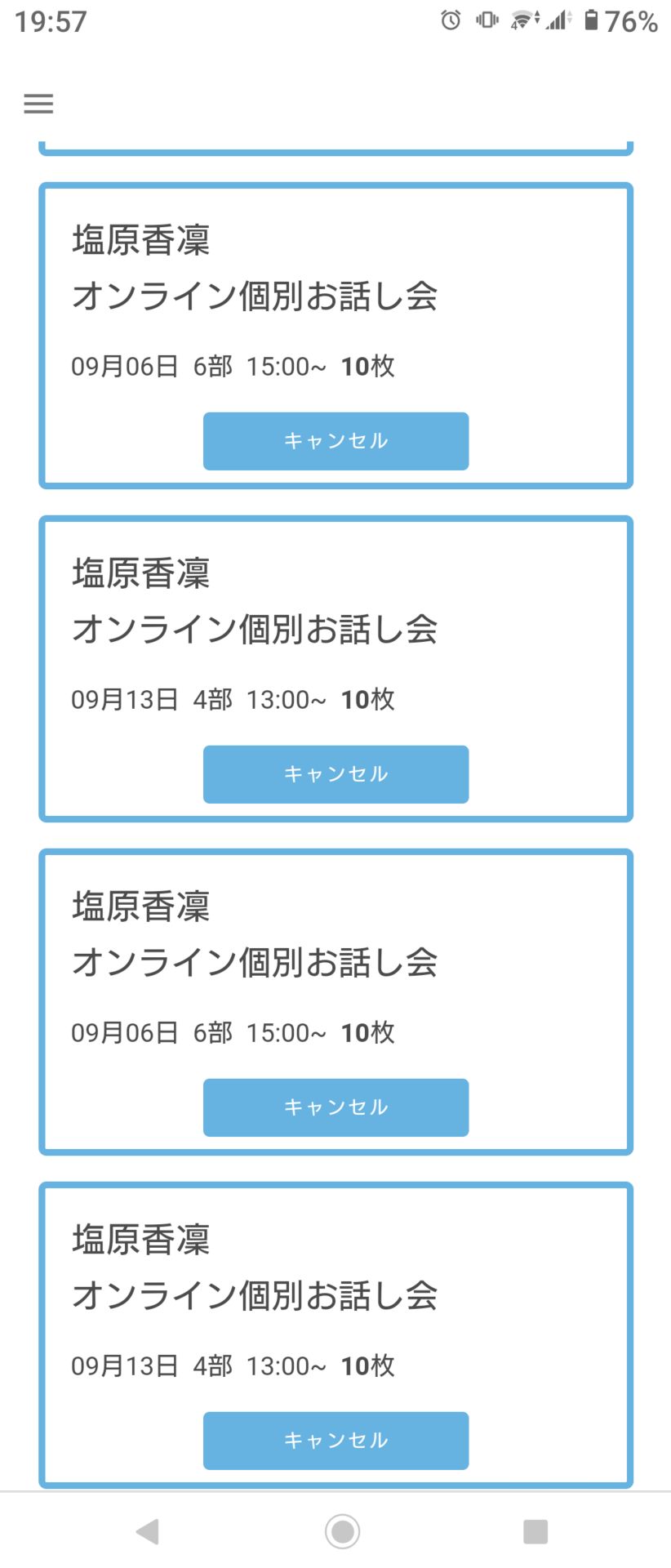The width and height of the screenshot is (671, 1568).
Task: Open the hamburger navigation menu
Action: coord(38,104)
